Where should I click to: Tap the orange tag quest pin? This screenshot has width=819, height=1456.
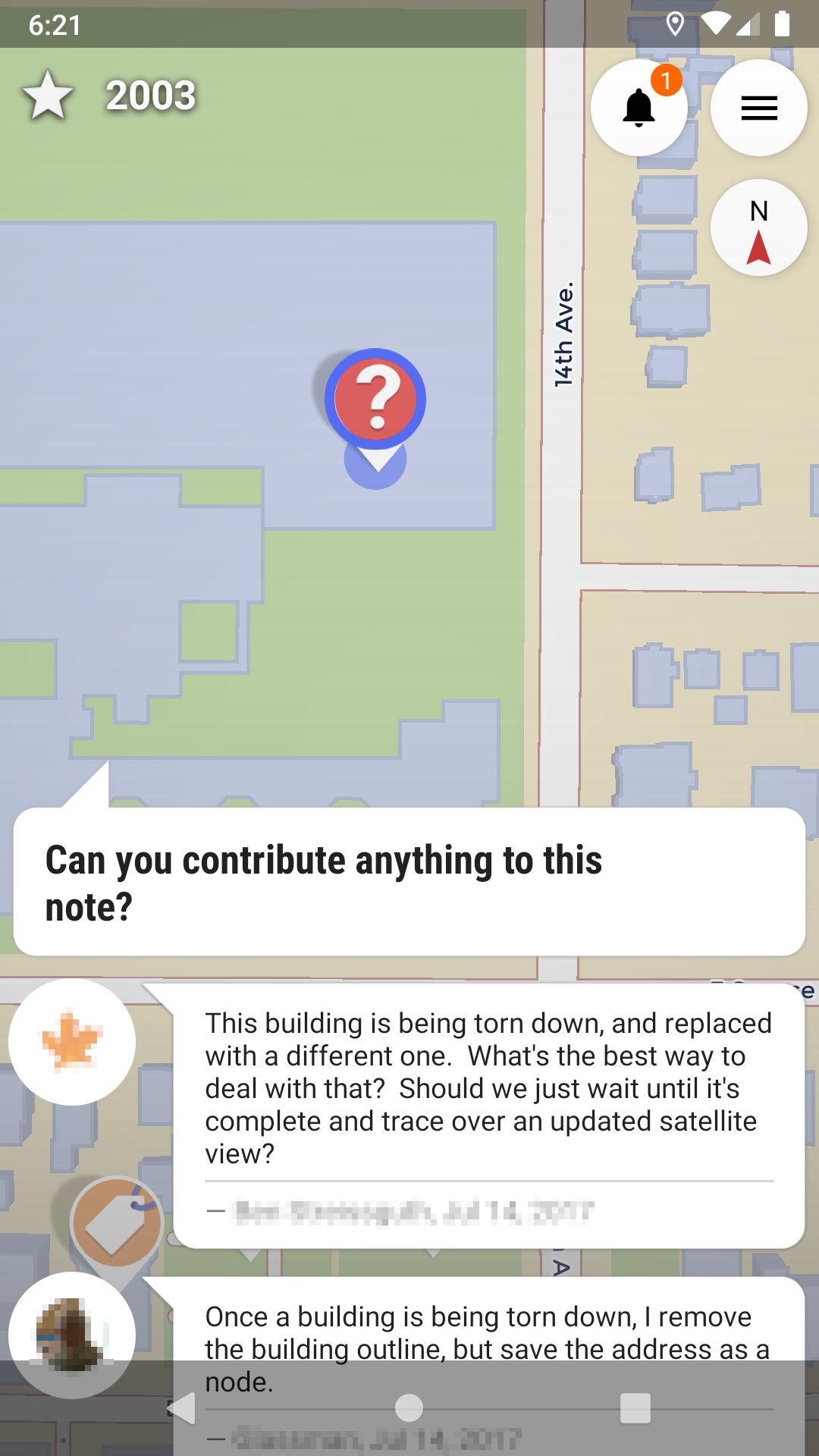tap(116, 1221)
